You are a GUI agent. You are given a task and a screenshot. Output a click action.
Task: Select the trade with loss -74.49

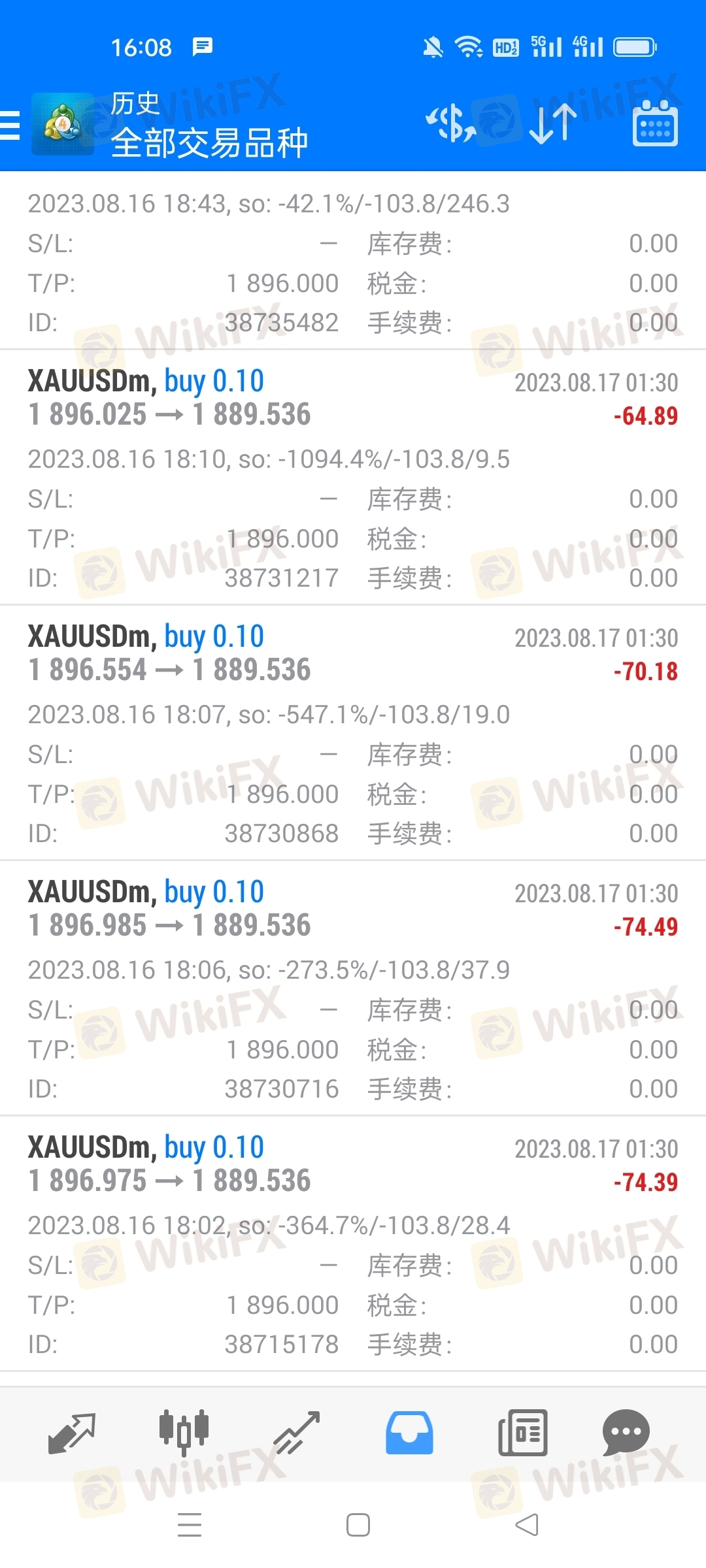coord(353,988)
